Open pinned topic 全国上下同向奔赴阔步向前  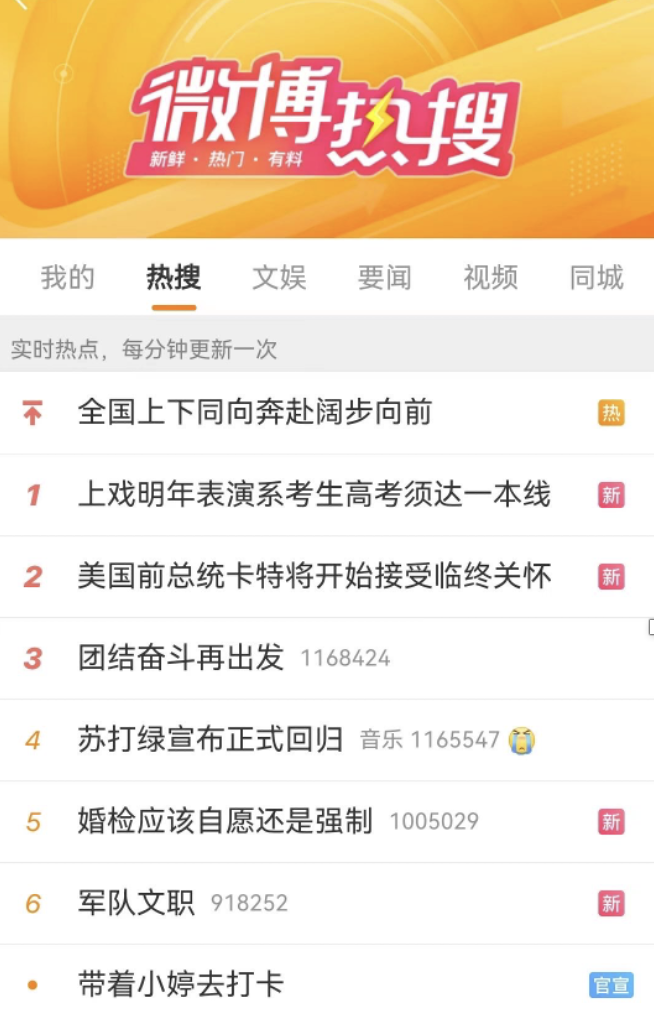tap(255, 412)
